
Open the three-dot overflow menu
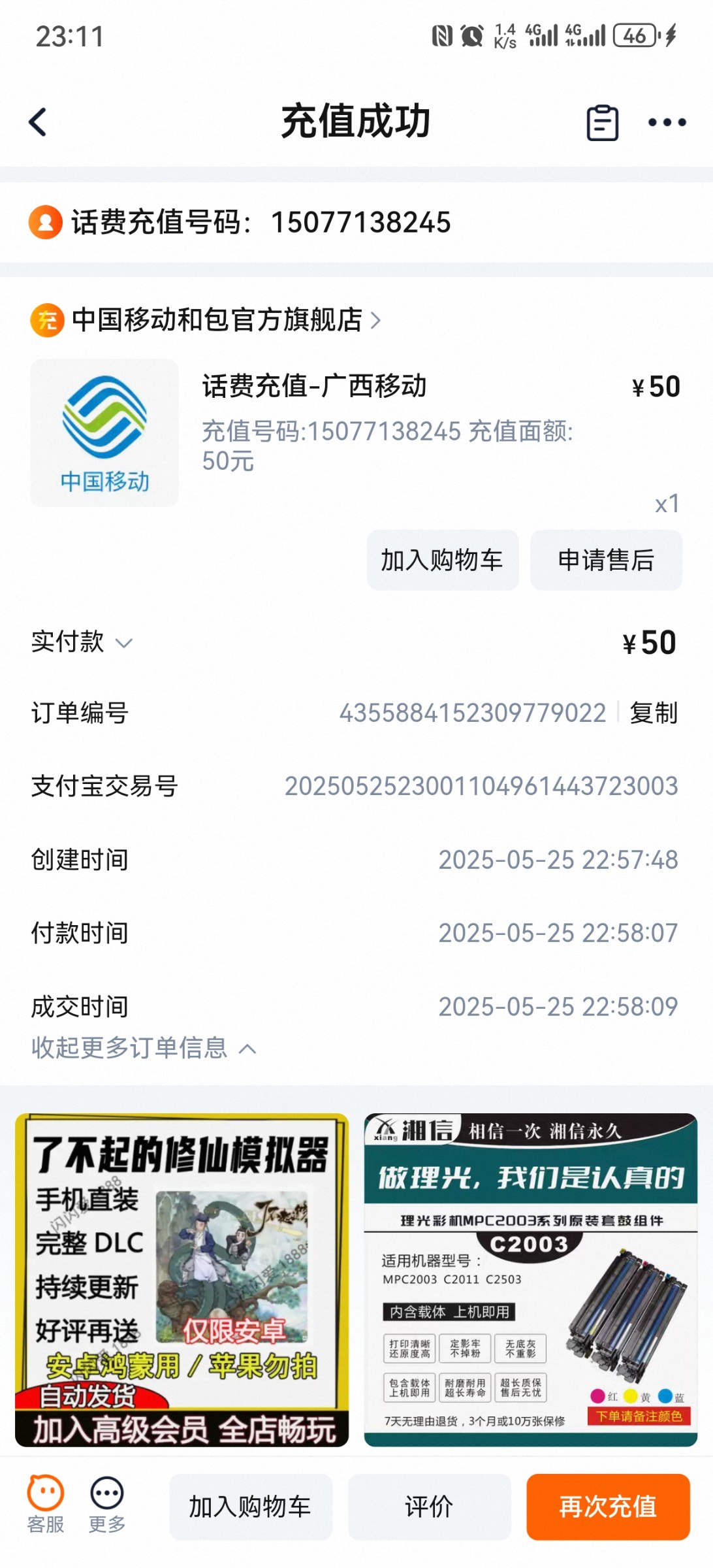[667, 123]
